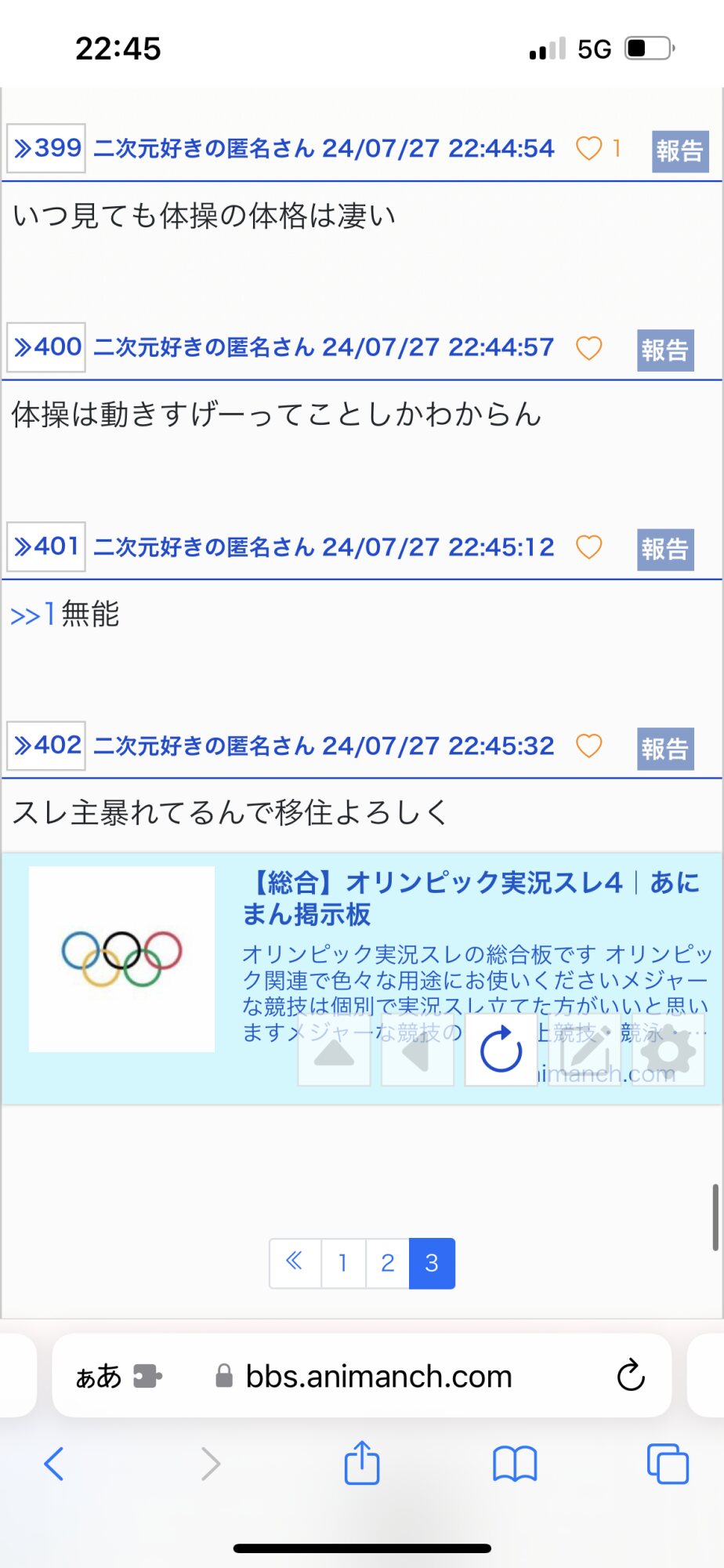
Task: Like post 400 with the heart
Action: click(589, 347)
